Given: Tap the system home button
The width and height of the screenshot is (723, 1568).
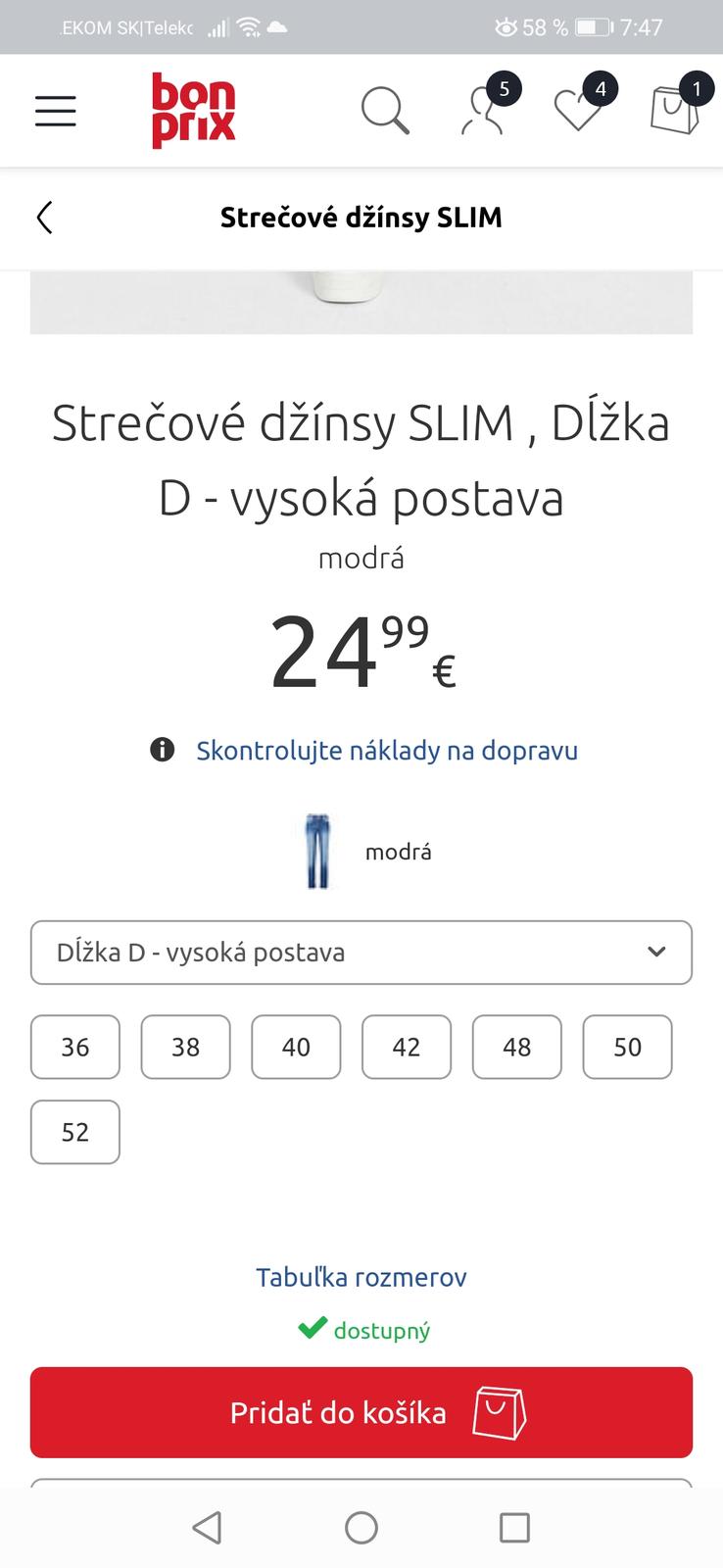Looking at the screenshot, I should click(x=361, y=1527).
